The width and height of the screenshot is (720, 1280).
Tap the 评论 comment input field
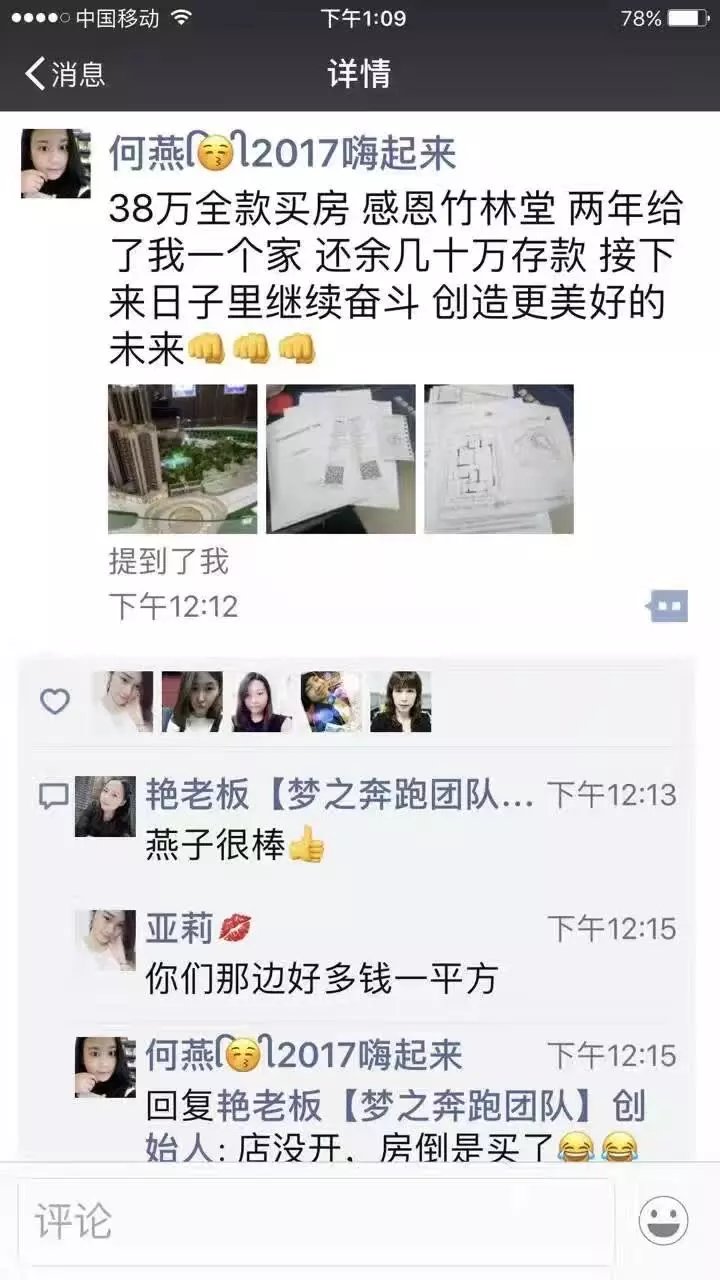(315, 1222)
